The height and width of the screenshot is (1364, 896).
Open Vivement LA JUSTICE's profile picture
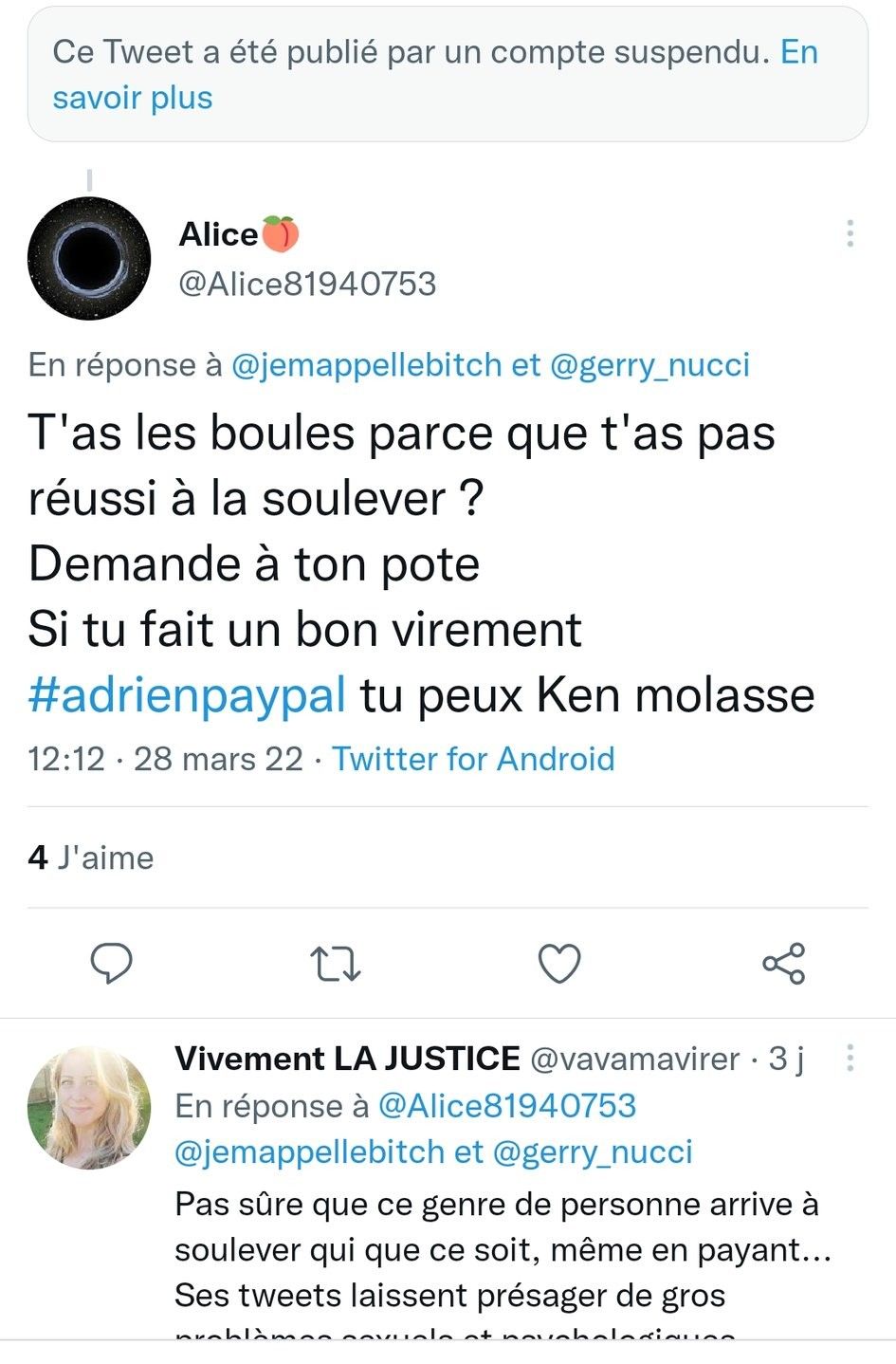pyautogui.click(x=89, y=1108)
